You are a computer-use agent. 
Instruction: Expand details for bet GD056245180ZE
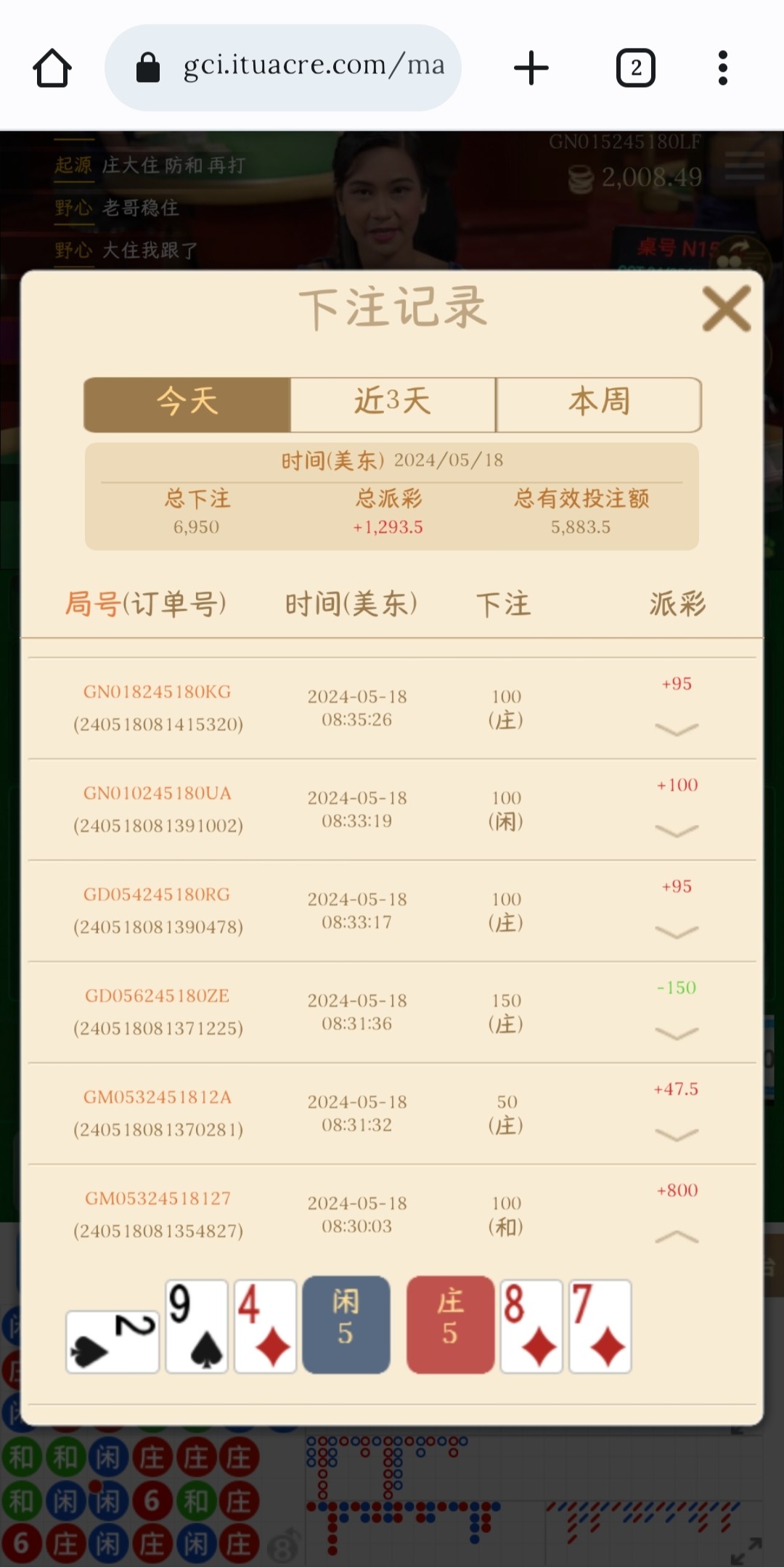[677, 1033]
